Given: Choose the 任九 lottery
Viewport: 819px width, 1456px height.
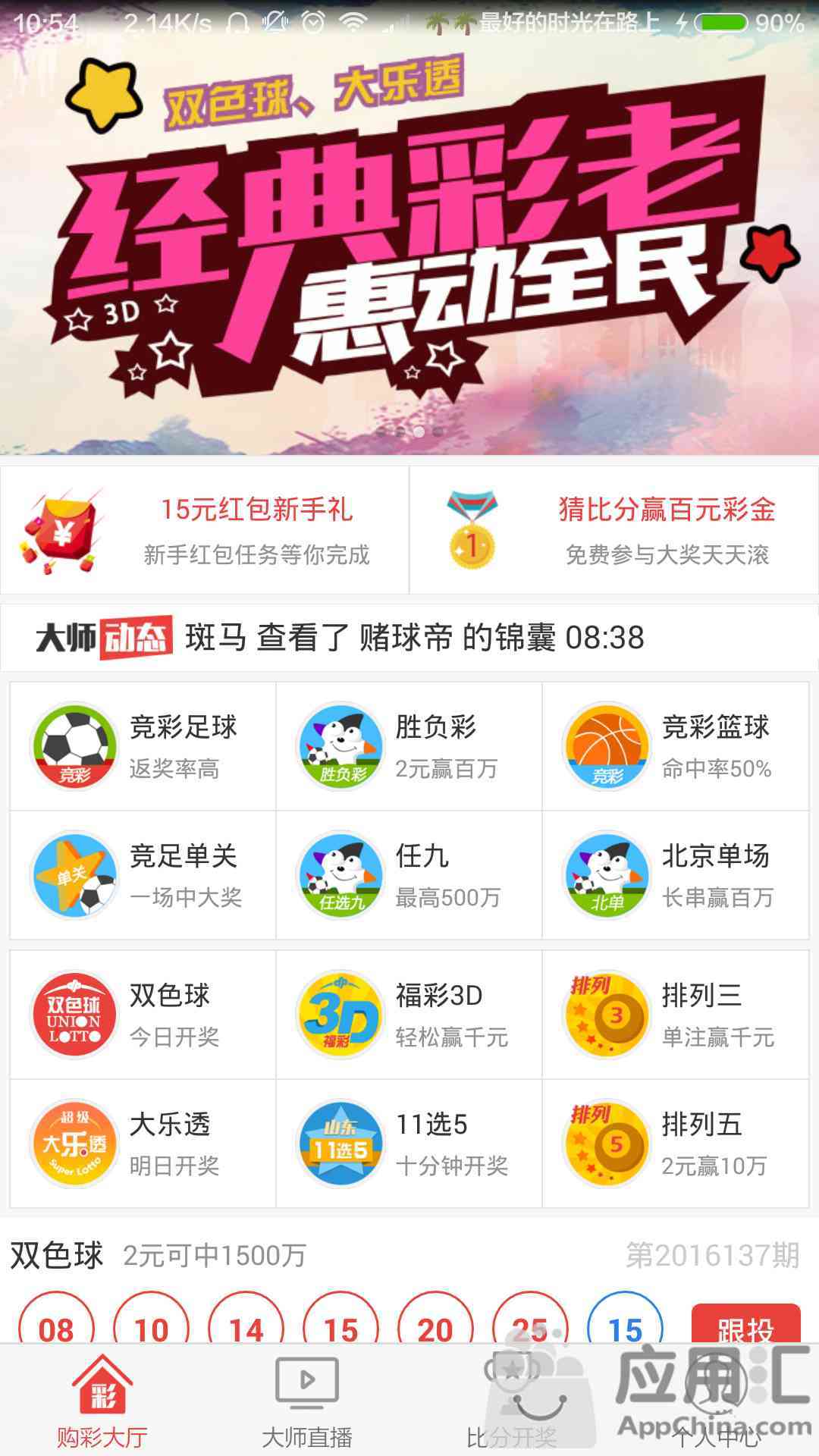Looking at the screenshot, I should point(409,875).
